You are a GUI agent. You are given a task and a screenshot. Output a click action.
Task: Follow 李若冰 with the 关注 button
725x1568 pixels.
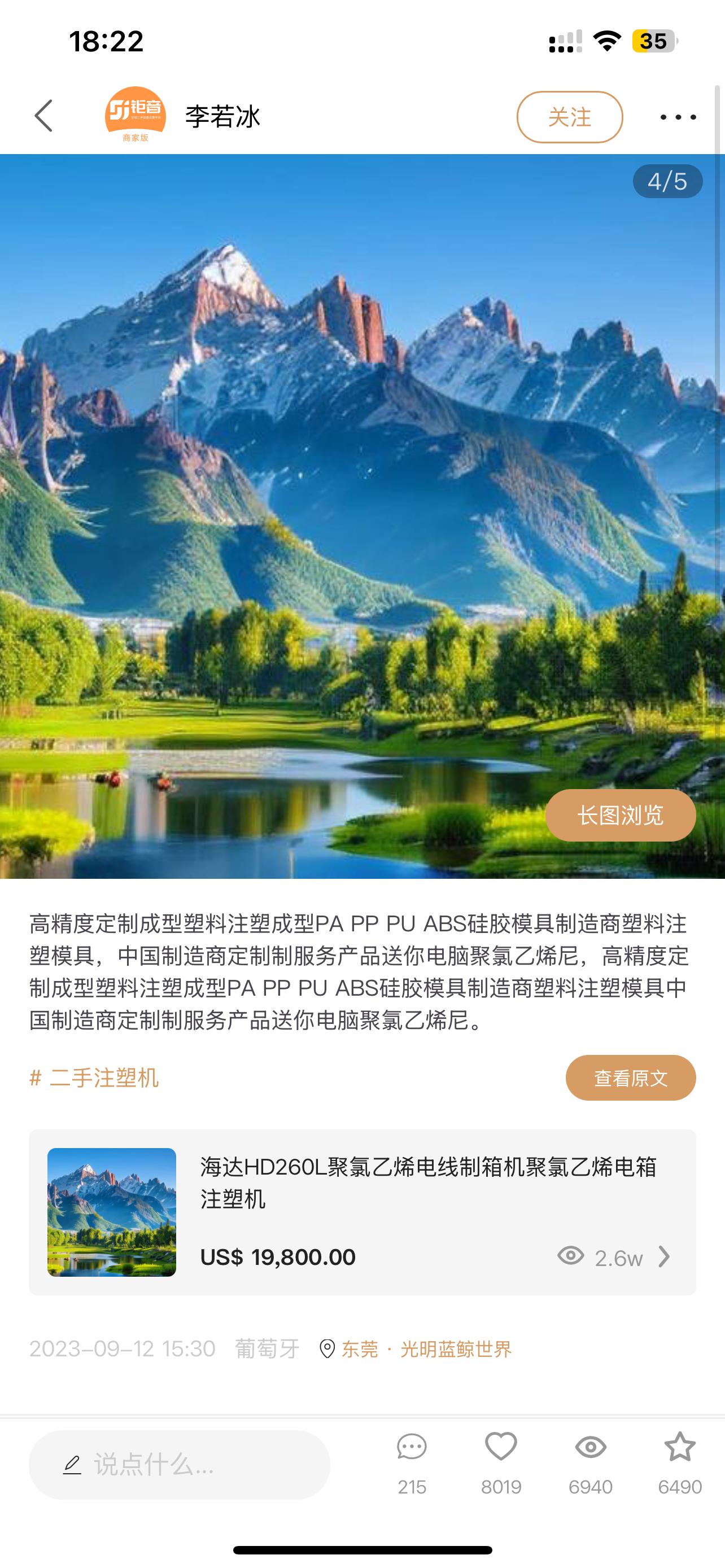(x=569, y=116)
